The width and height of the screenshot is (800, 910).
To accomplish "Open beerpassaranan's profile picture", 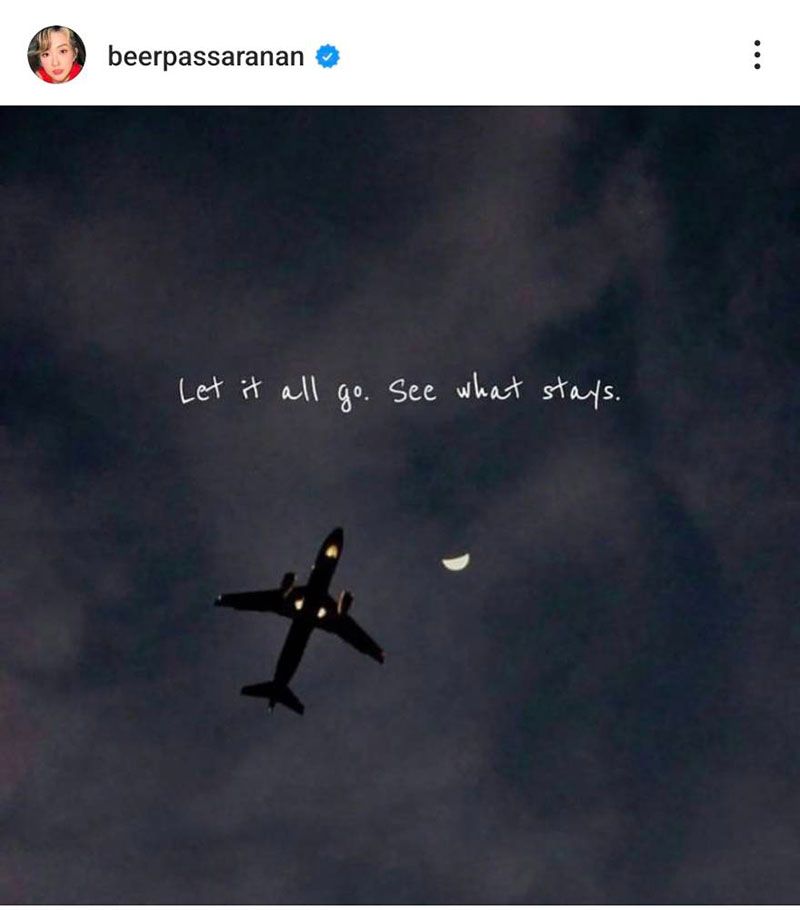I will (56, 55).
